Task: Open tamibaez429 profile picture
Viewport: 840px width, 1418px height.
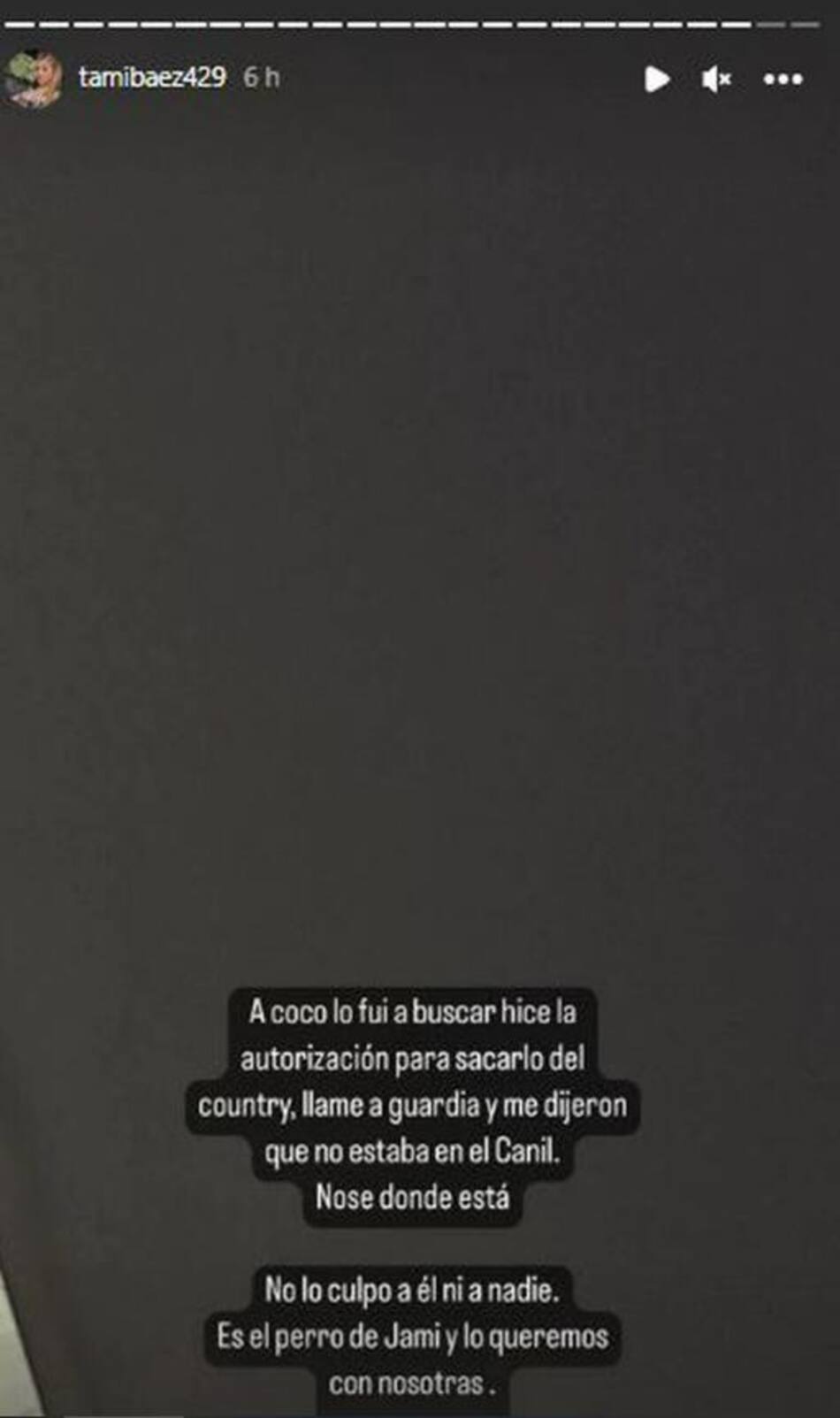Action: [33, 78]
